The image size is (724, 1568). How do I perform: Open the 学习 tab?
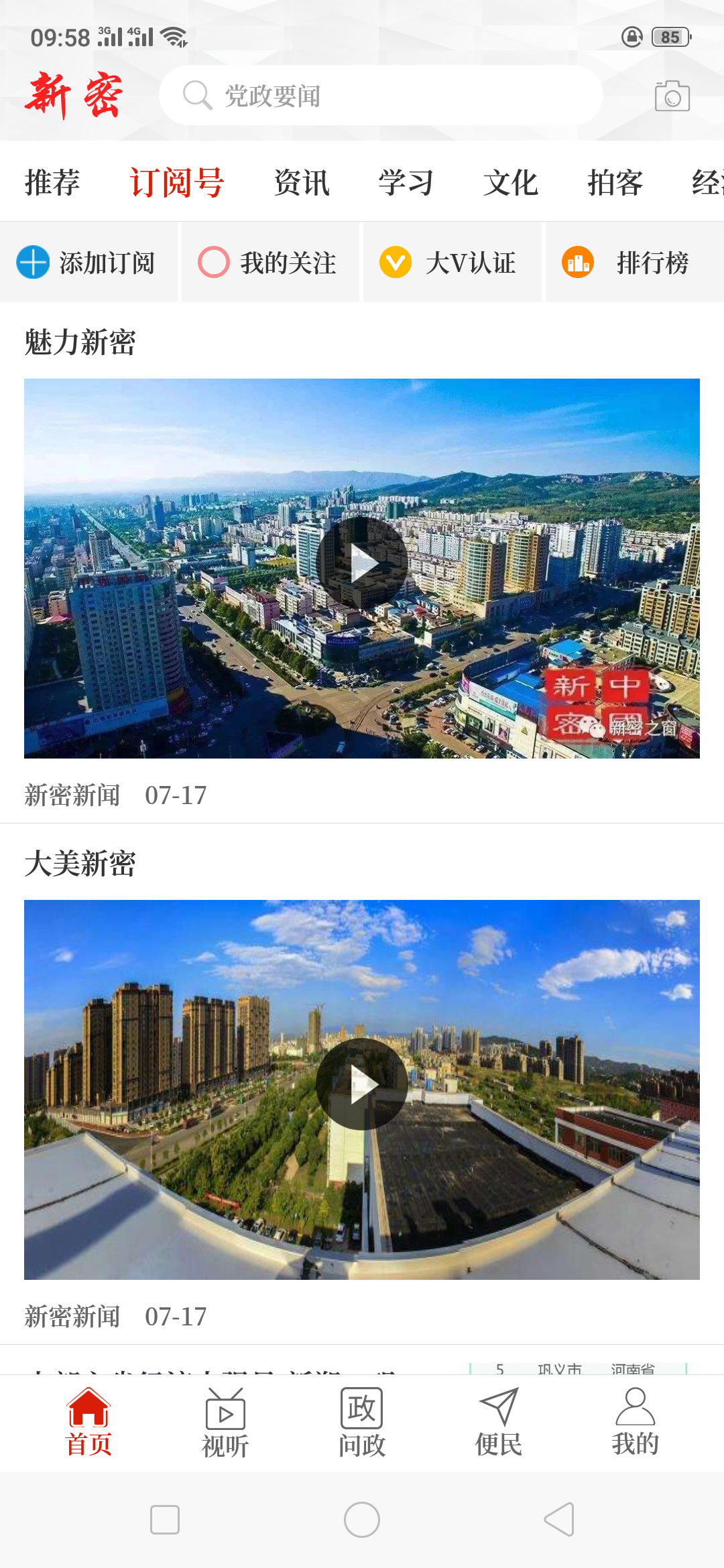pos(405,181)
